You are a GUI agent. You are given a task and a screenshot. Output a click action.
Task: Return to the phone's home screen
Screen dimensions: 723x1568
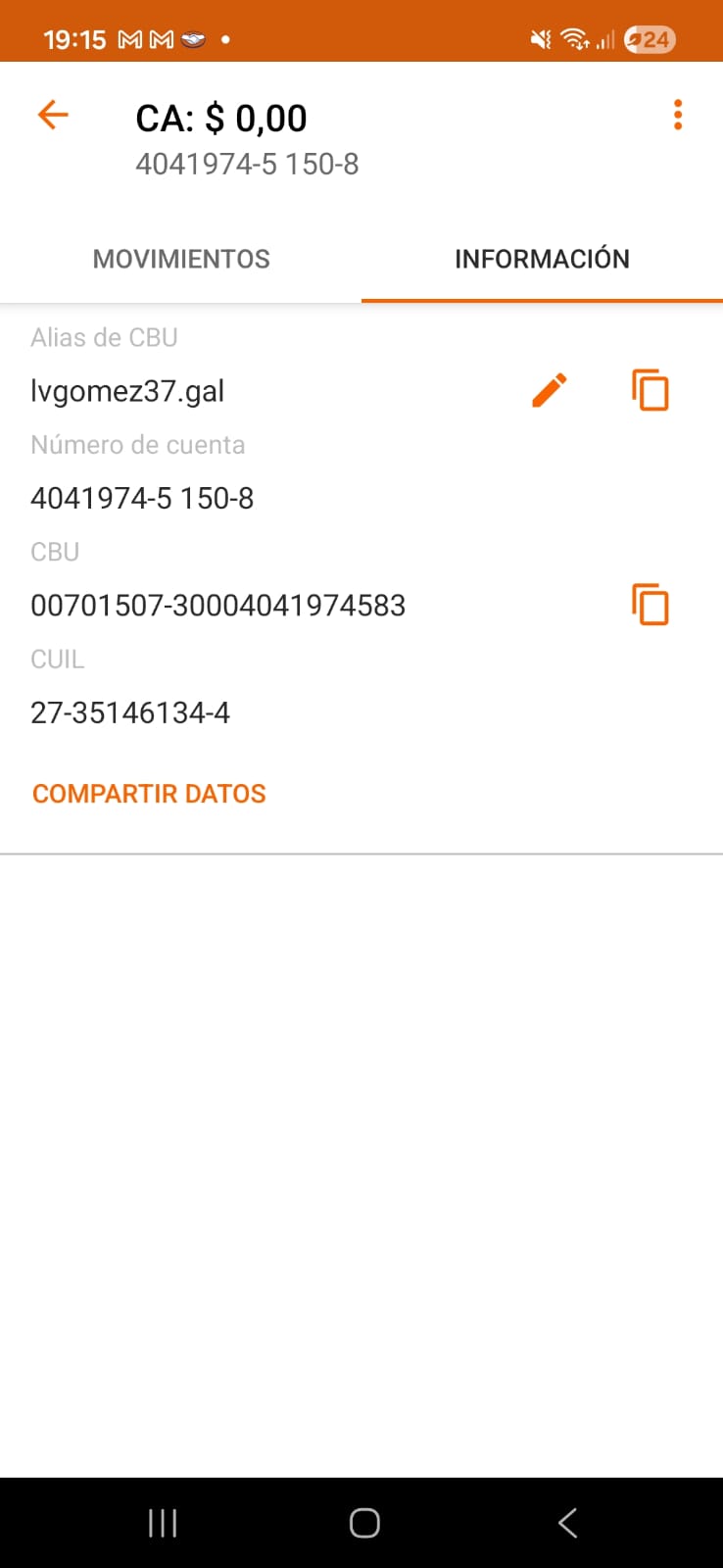[x=364, y=1523]
